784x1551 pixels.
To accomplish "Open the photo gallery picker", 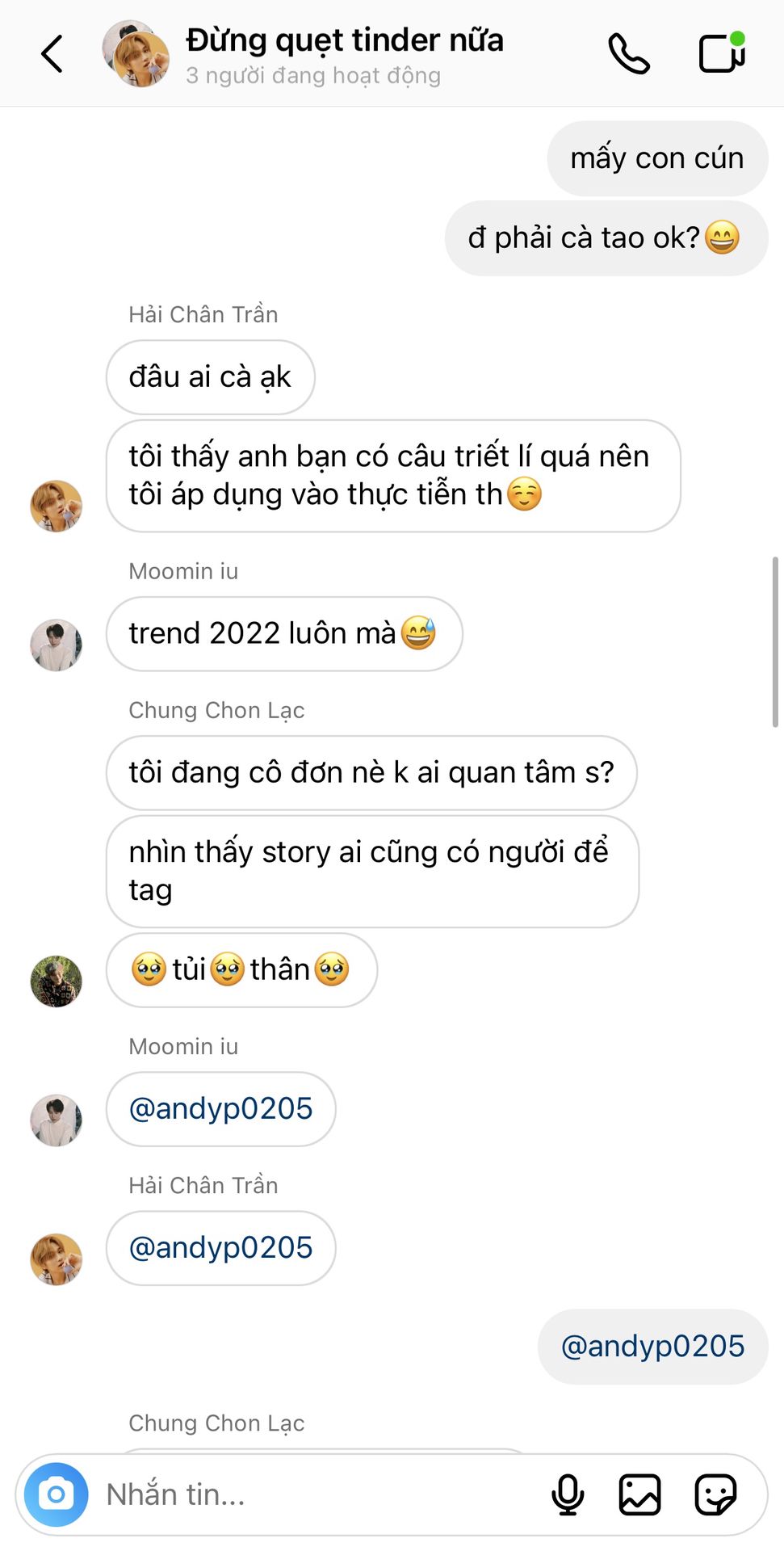I will (639, 1494).
